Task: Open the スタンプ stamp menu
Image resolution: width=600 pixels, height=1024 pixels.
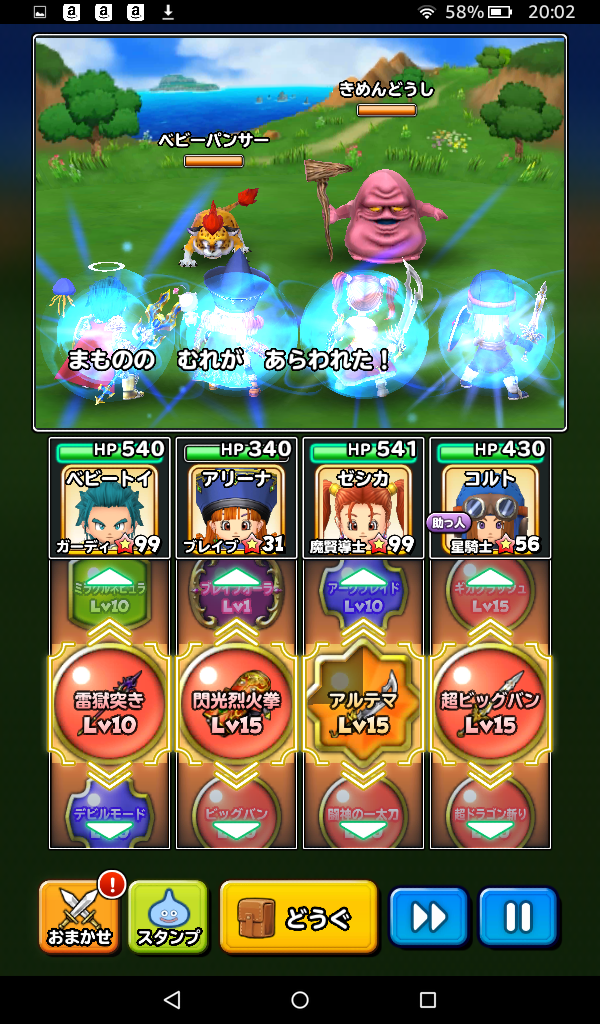Action: [x=168, y=916]
